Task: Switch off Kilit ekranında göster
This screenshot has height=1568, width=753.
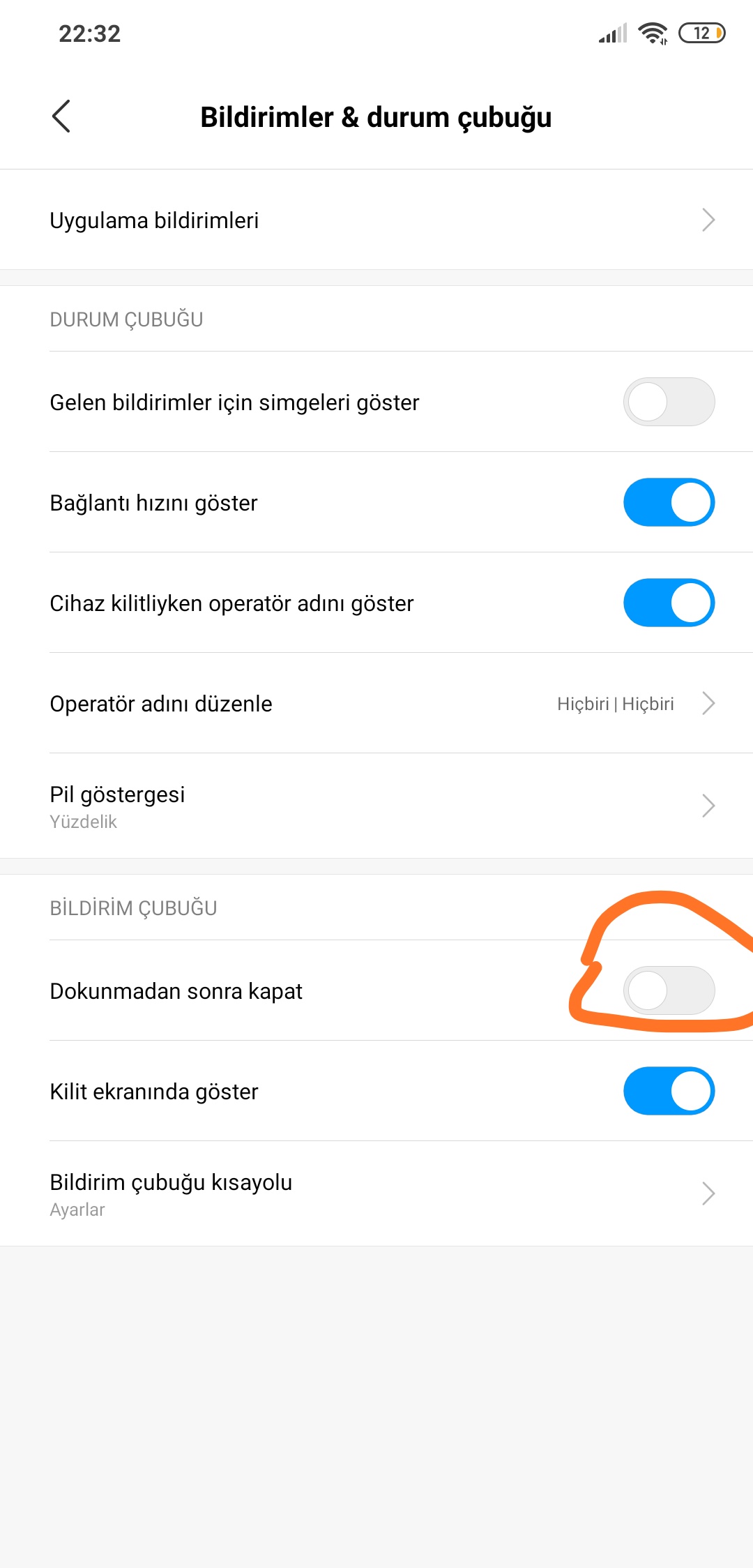Action: [668, 1092]
